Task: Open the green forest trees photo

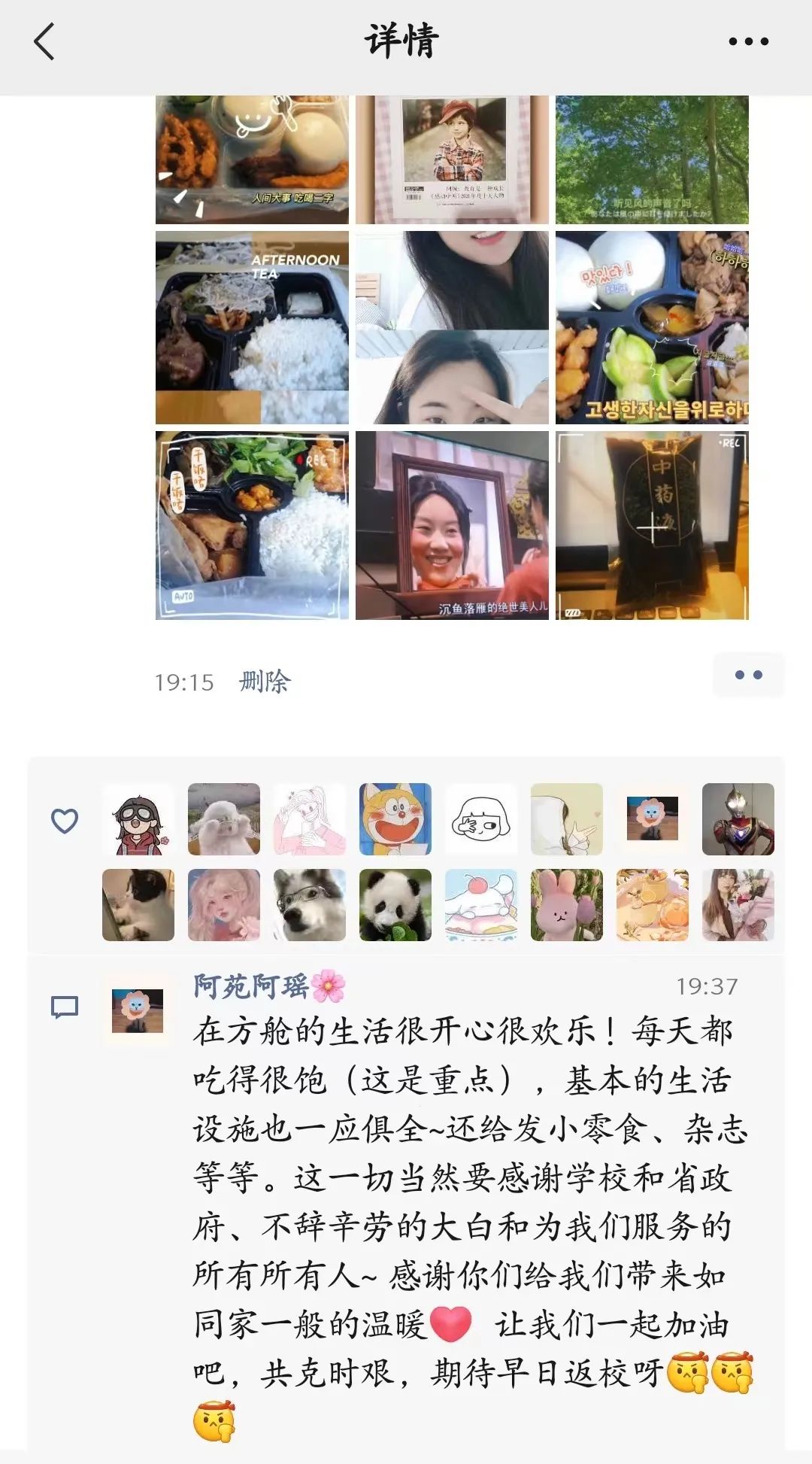Action: click(652, 159)
